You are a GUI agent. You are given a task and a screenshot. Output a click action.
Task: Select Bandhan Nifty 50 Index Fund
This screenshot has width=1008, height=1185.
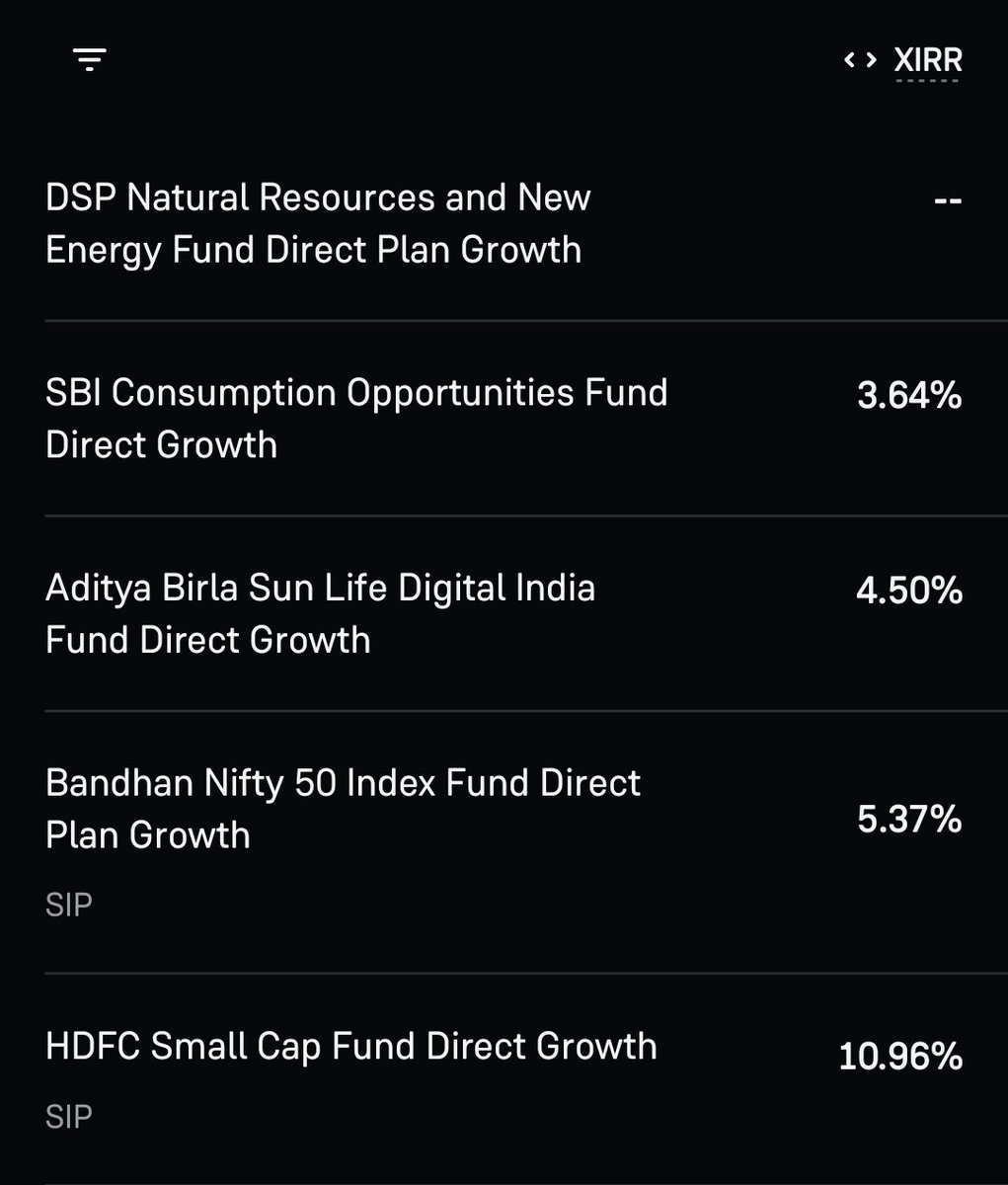[x=504, y=842]
